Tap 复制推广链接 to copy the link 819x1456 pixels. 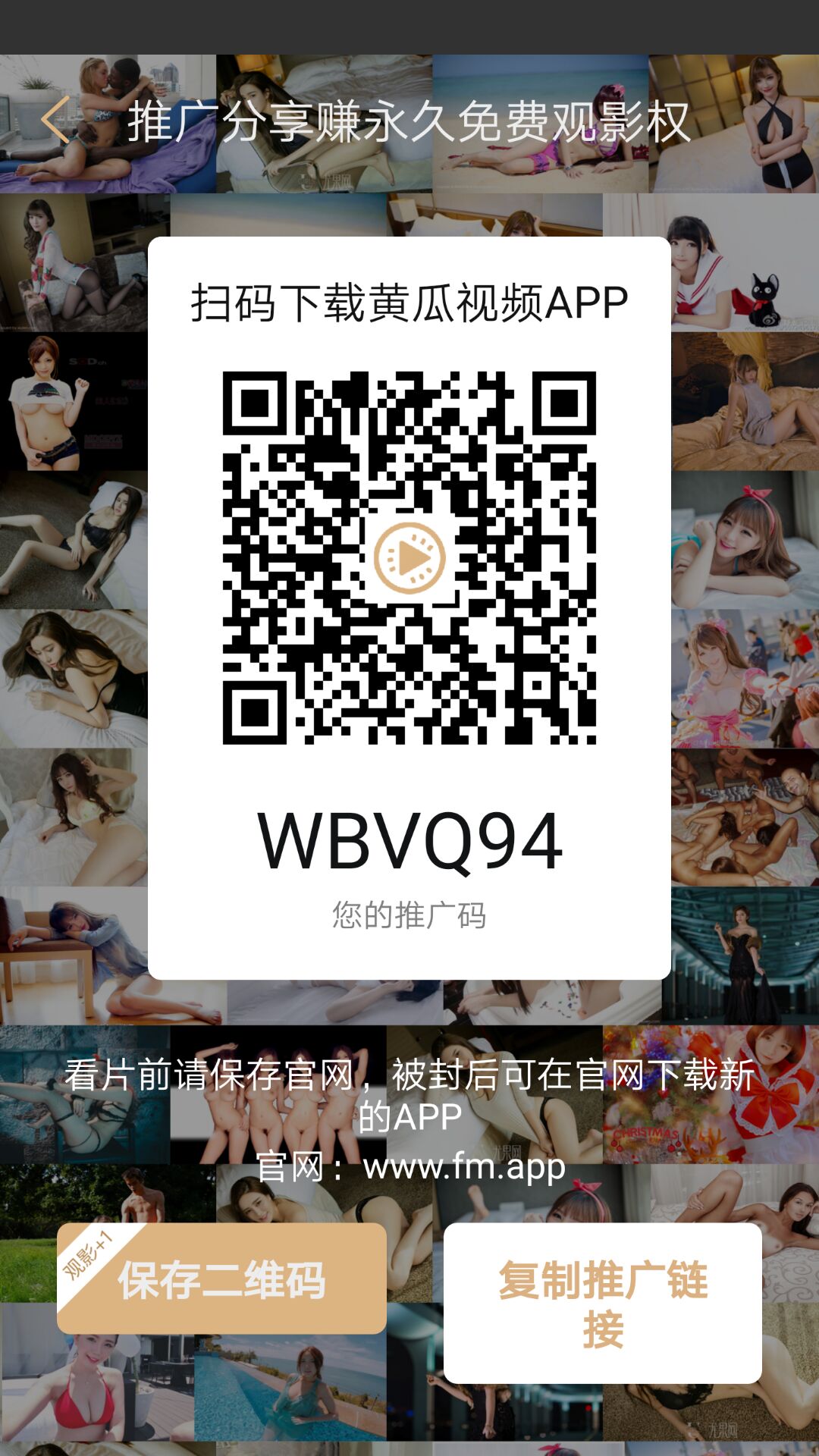tap(602, 1303)
